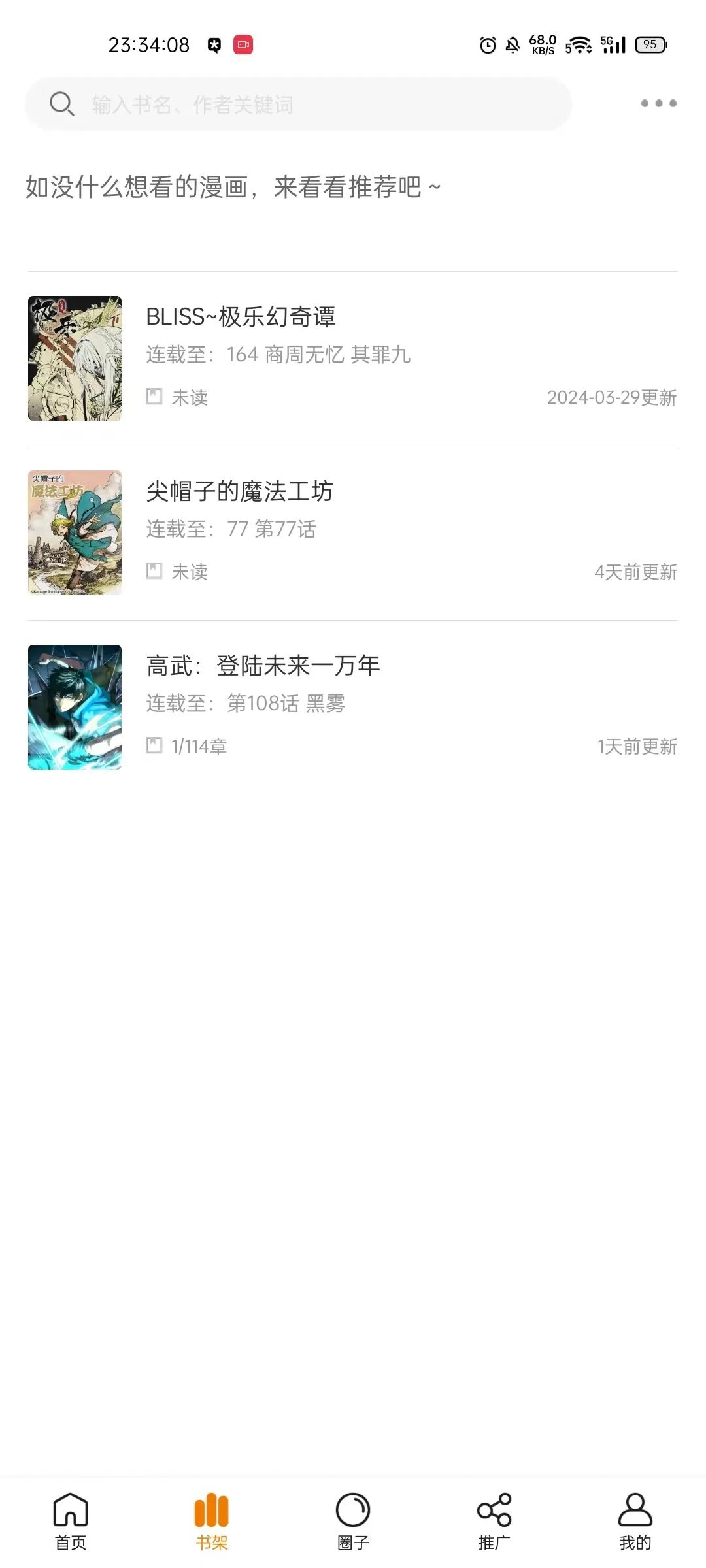Tap the latest chapter 164 商周无忆 其罪九
The width and height of the screenshot is (706, 1568).
click(278, 356)
